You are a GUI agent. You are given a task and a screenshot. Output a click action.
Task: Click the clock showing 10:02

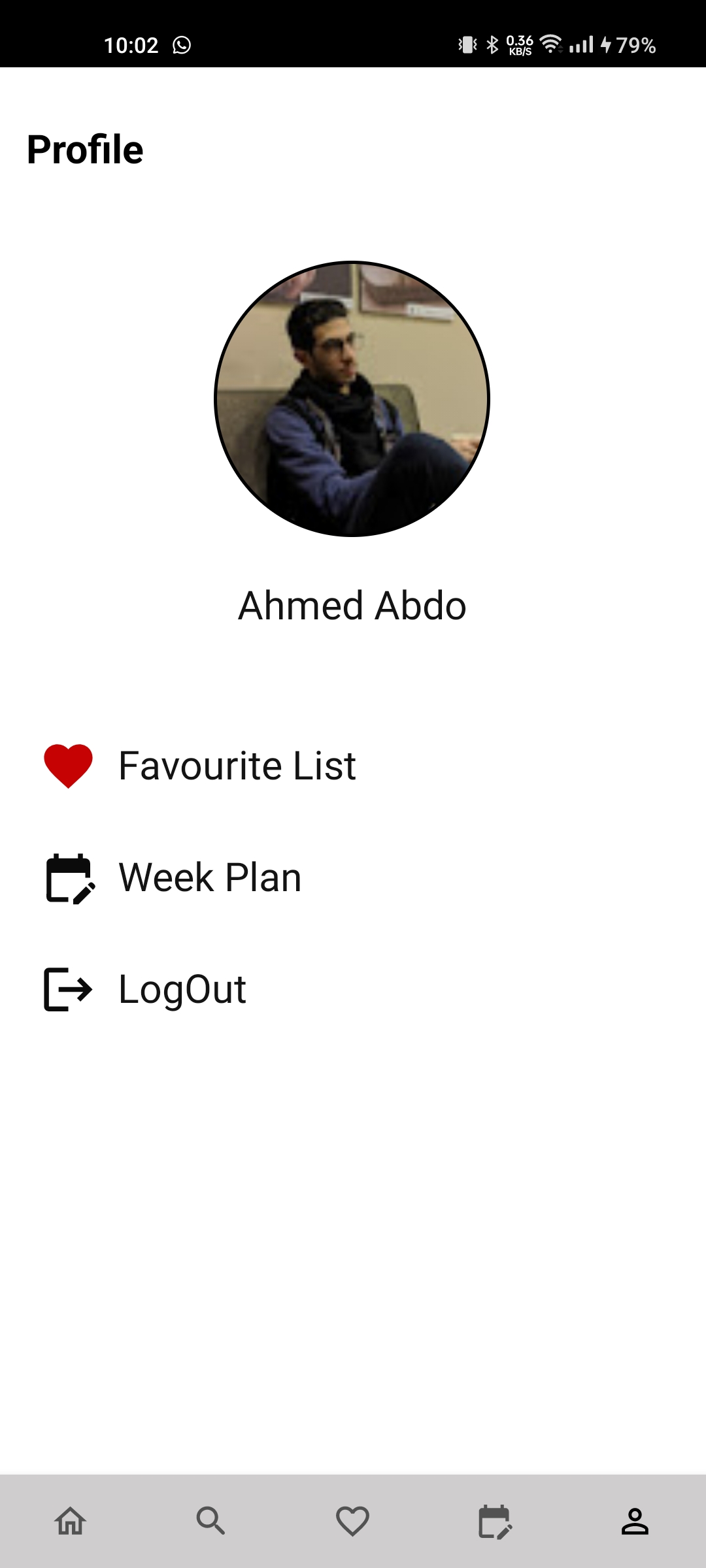131,44
